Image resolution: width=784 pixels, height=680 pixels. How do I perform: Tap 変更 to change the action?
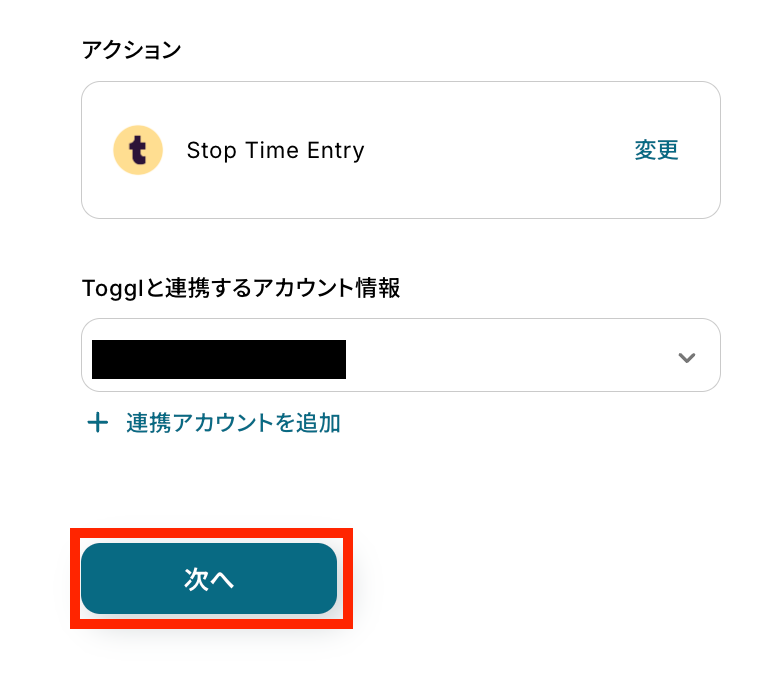[x=656, y=150]
